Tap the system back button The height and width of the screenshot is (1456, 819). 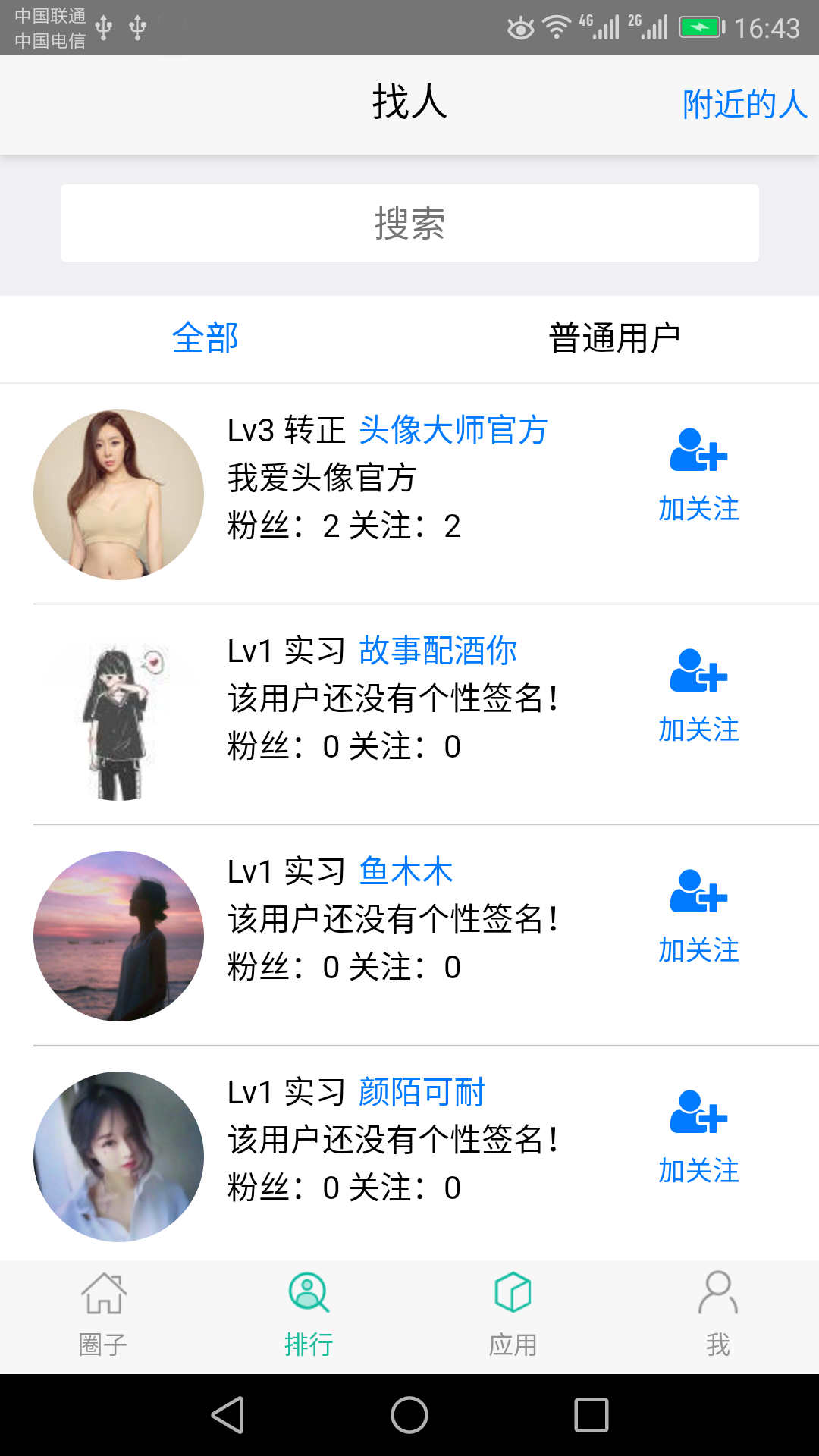227,1415
